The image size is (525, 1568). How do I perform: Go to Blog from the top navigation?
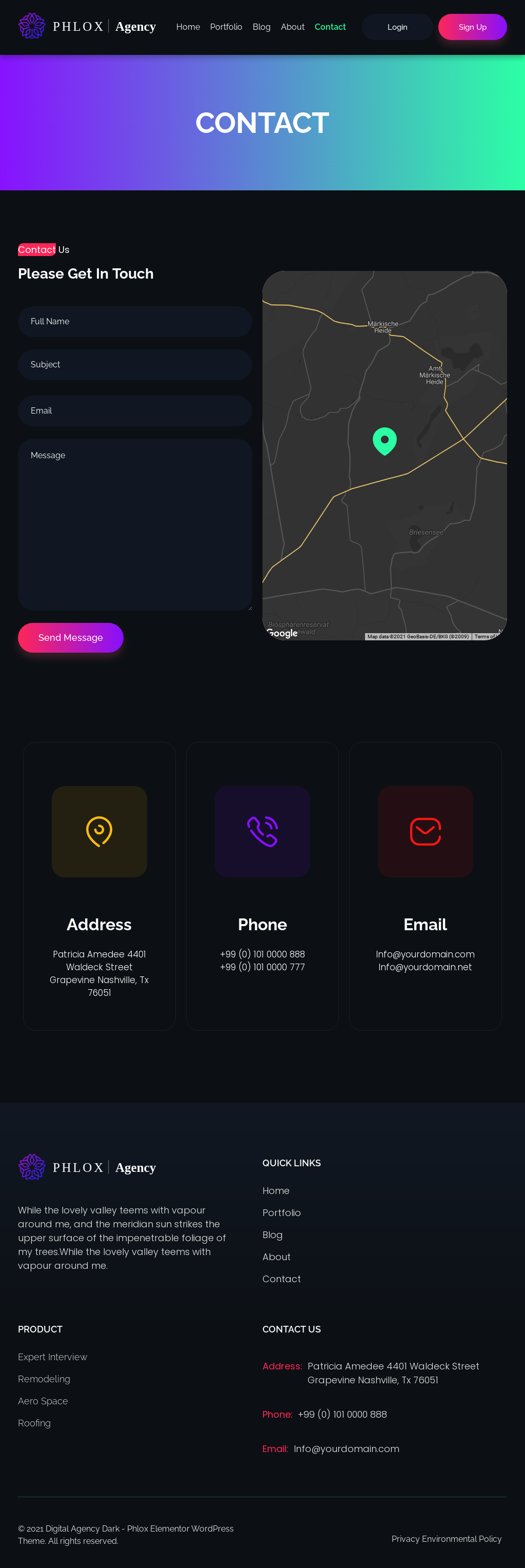(x=261, y=27)
